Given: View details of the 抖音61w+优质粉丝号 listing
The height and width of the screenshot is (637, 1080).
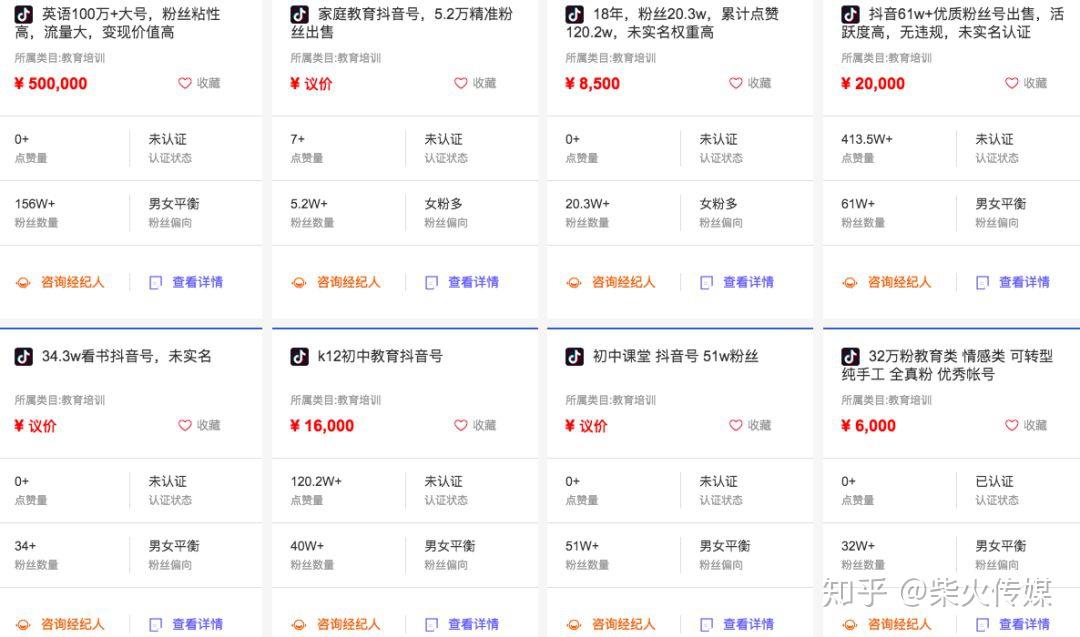Looking at the screenshot, I should coord(1013,282).
